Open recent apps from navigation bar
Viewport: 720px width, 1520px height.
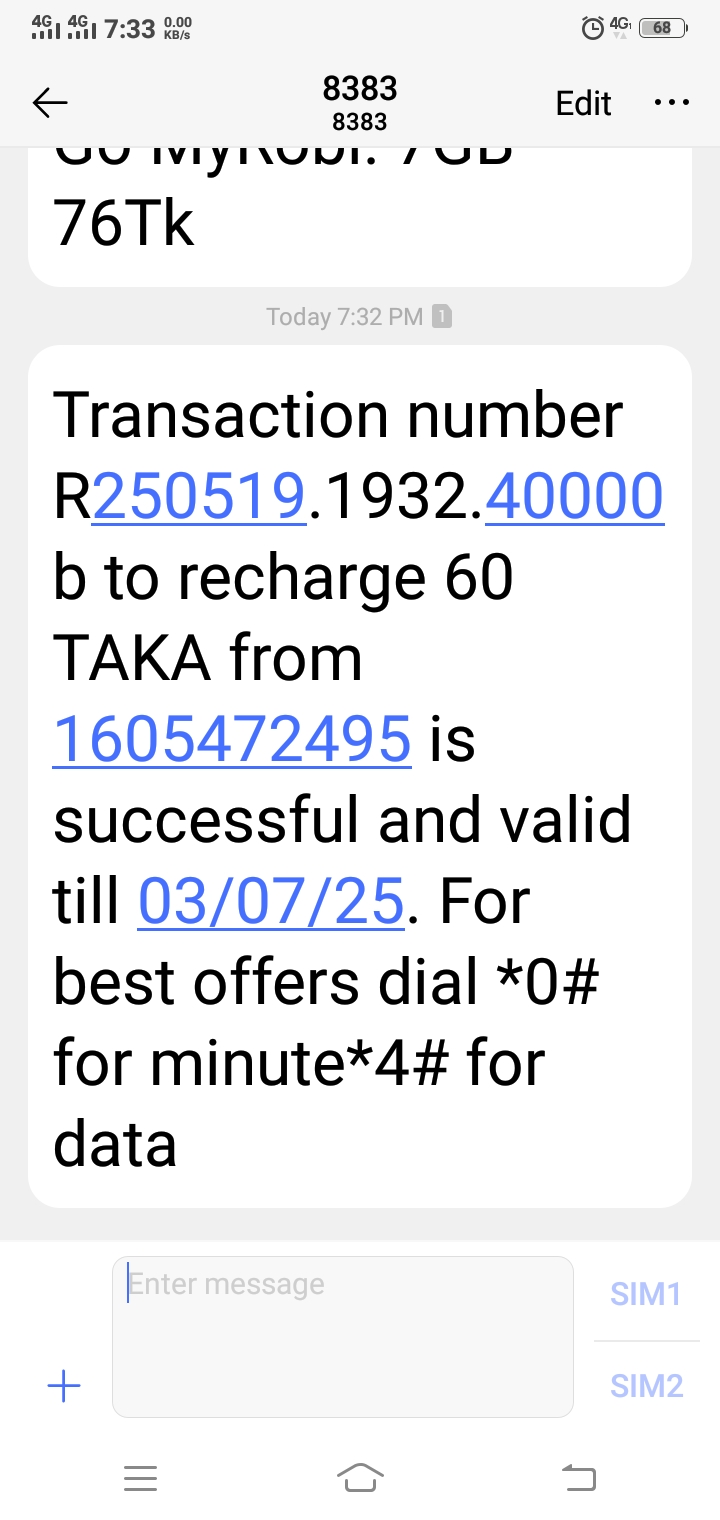[140, 1478]
